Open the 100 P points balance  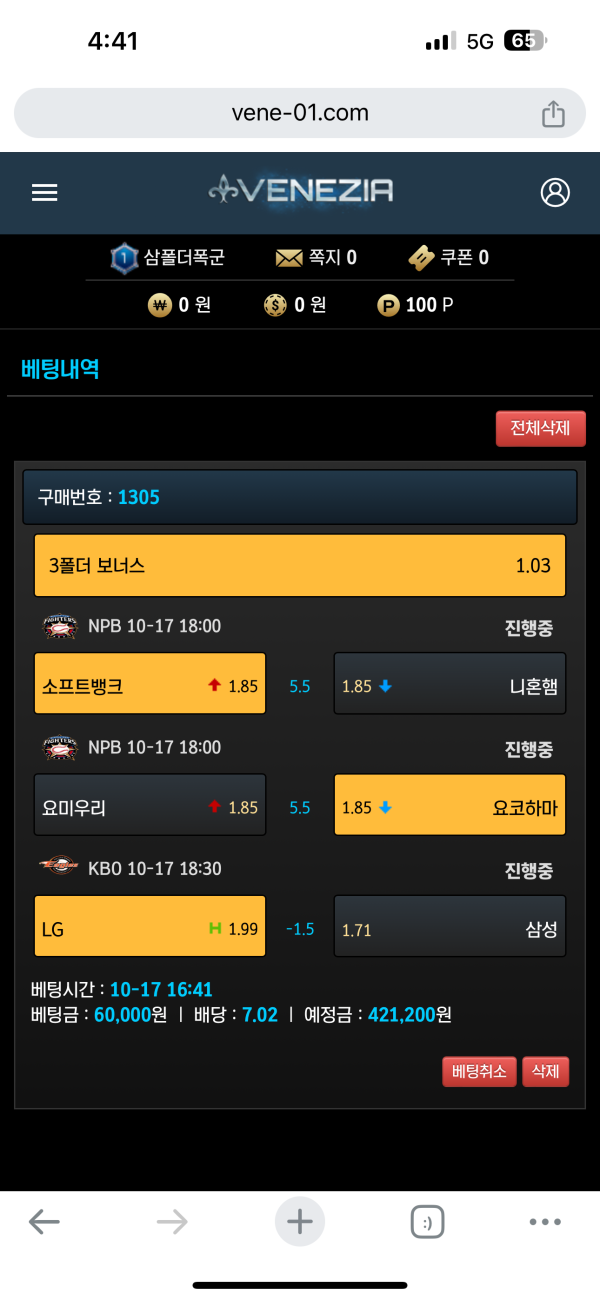click(416, 306)
